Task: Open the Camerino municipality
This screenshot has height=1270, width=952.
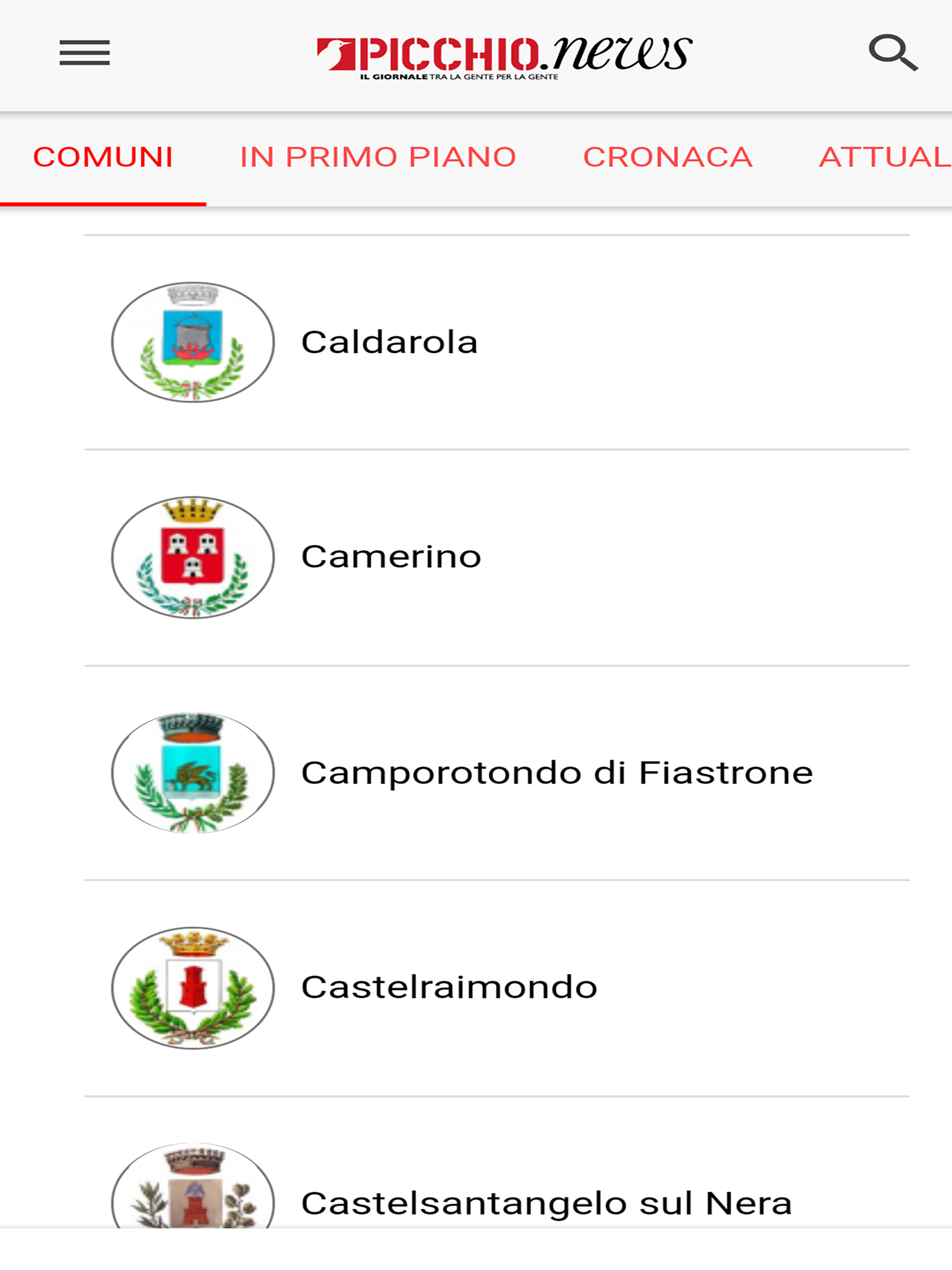Action: [x=390, y=557]
